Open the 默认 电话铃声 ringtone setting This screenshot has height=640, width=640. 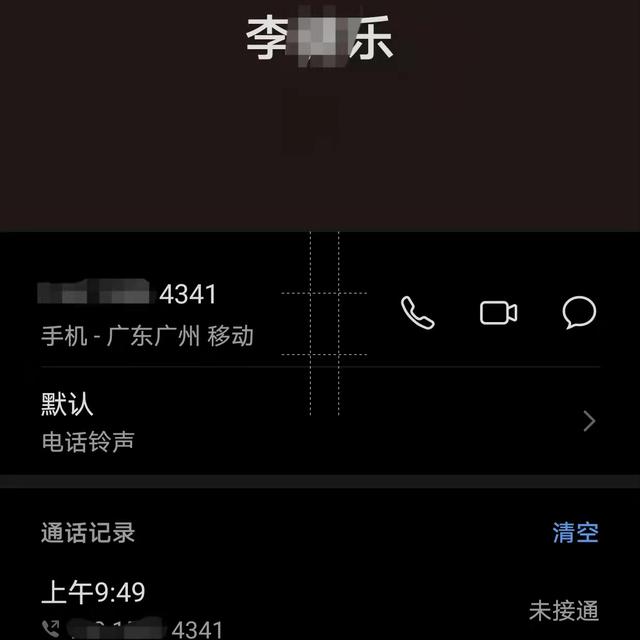tap(320, 421)
